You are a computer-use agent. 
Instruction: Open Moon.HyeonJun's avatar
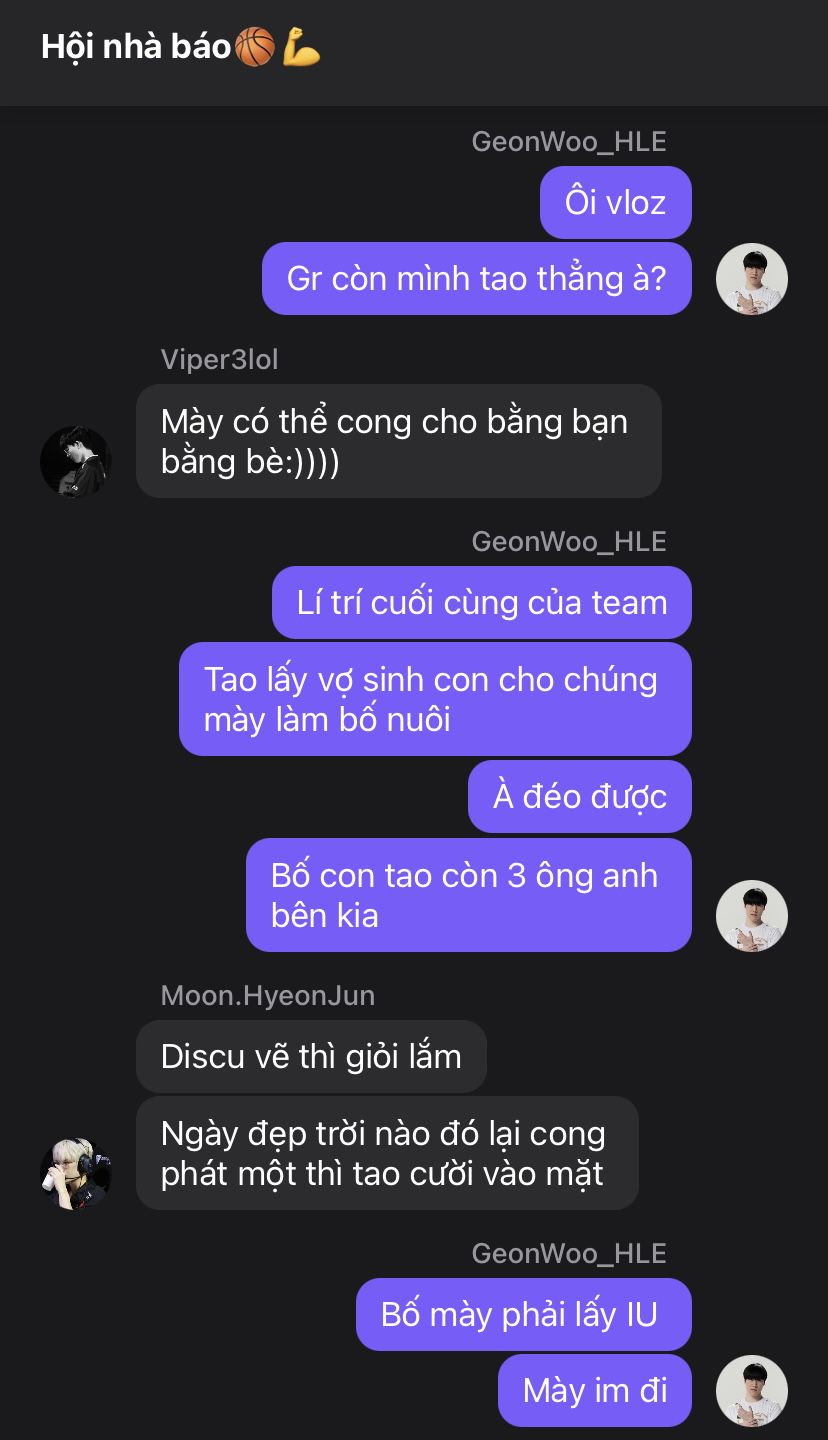(x=75, y=1173)
